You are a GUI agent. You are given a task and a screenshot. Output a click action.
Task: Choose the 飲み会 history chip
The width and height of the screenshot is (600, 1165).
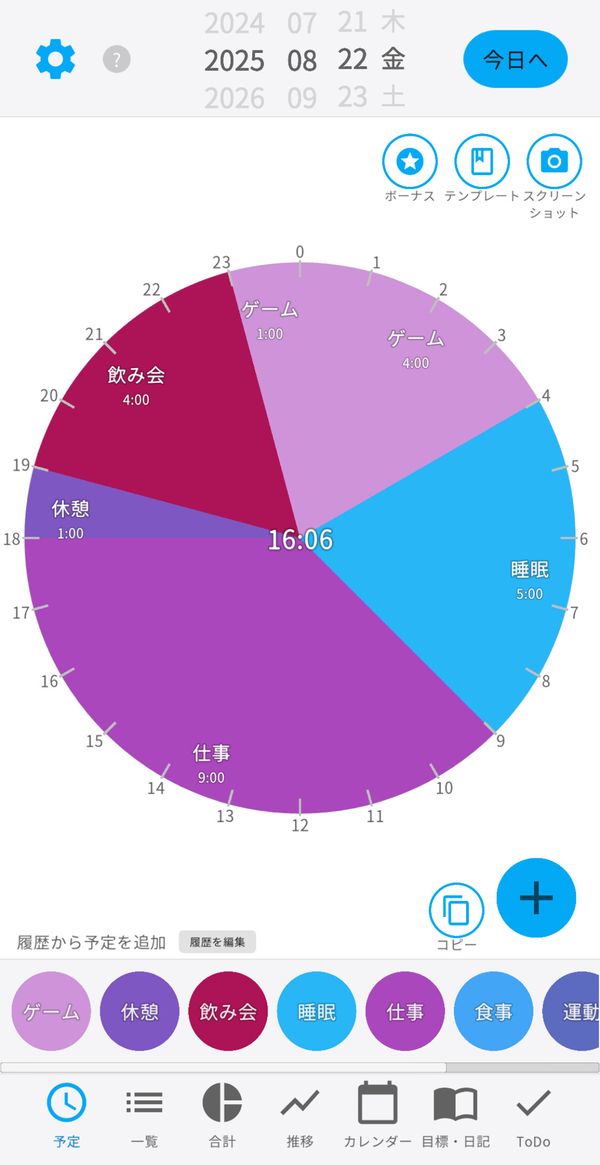pos(228,1011)
